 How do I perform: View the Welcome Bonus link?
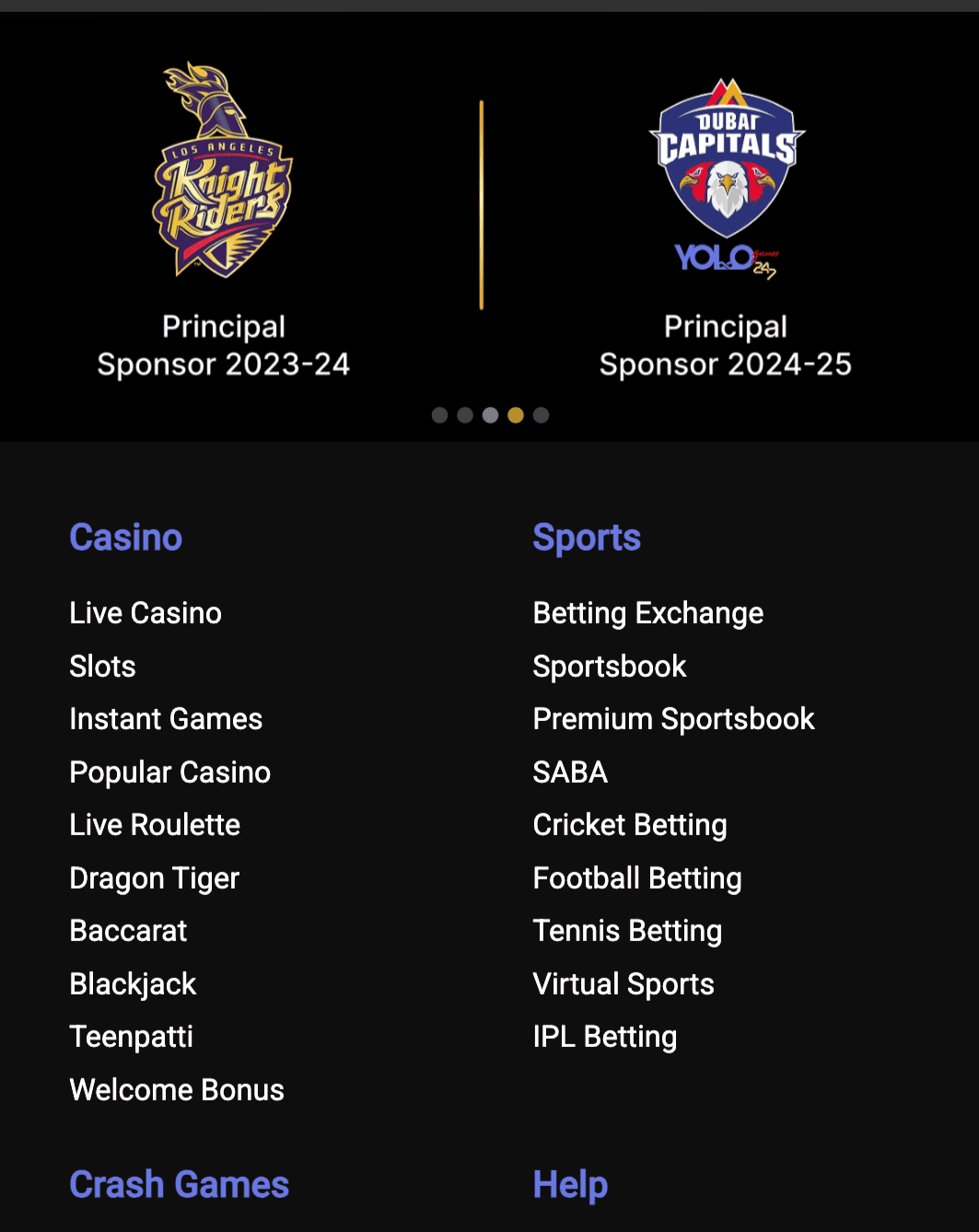coord(177,1090)
